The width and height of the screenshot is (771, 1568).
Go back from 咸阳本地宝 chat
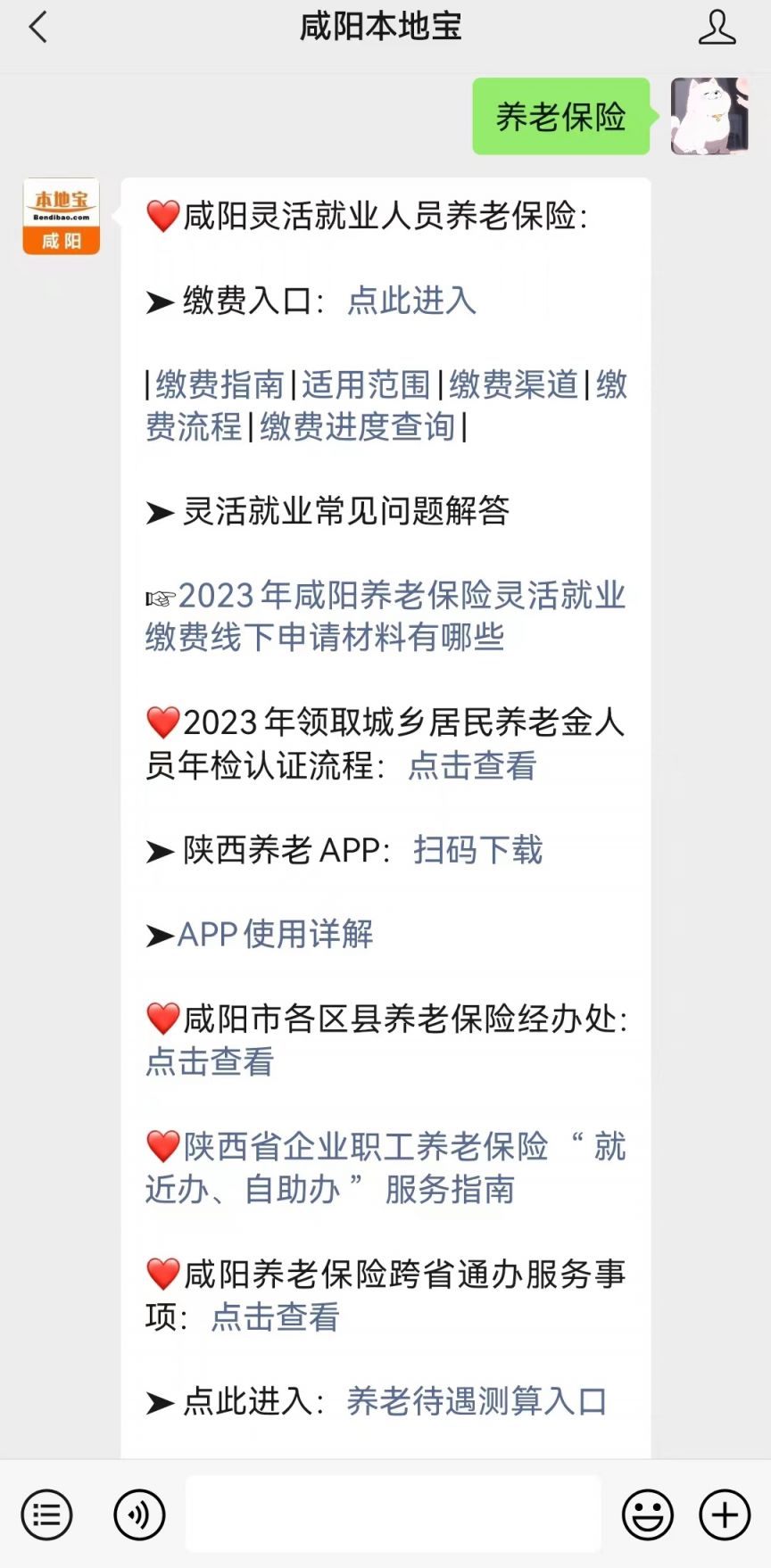(38, 28)
